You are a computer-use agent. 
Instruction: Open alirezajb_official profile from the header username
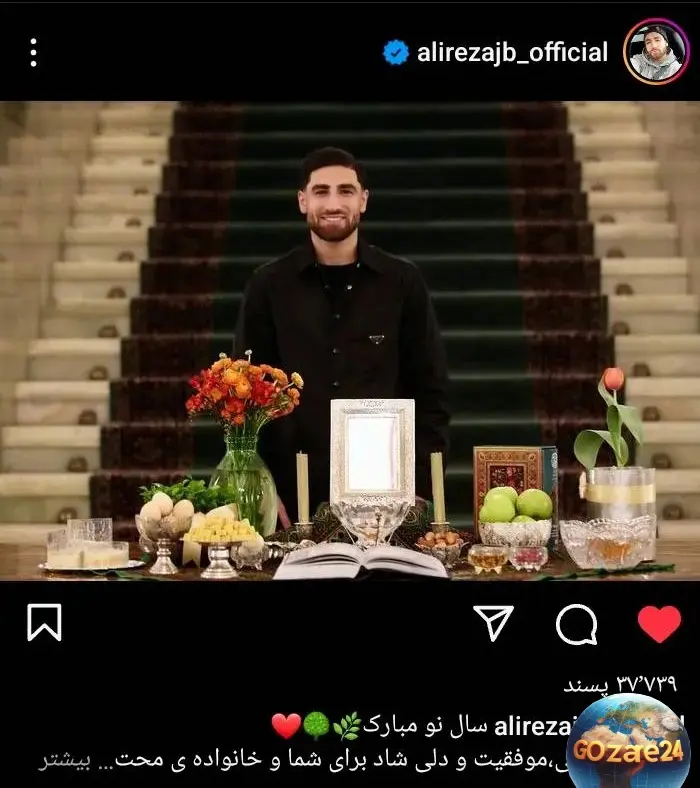[x=511, y=52]
